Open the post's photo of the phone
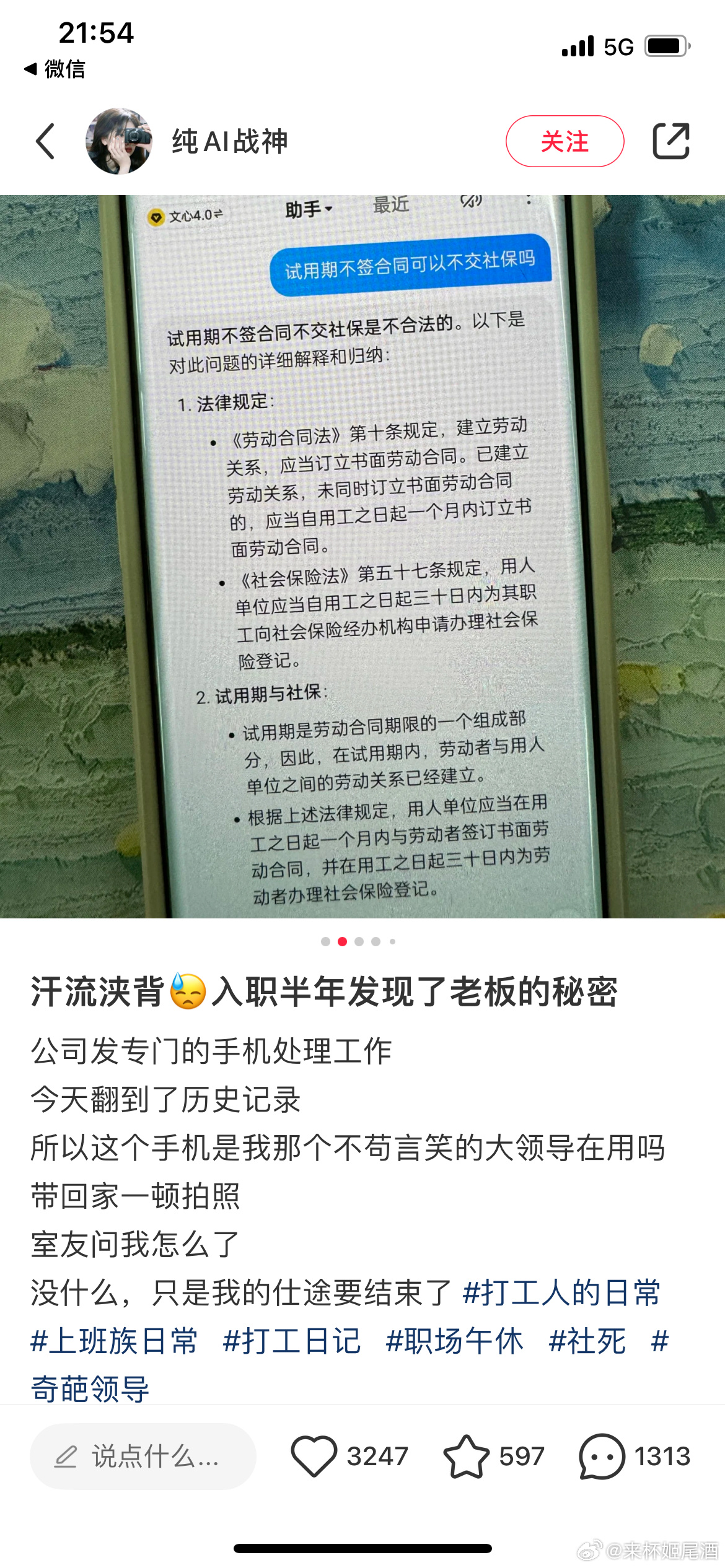This screenshot has width=725, height=1568. [362, 556]
